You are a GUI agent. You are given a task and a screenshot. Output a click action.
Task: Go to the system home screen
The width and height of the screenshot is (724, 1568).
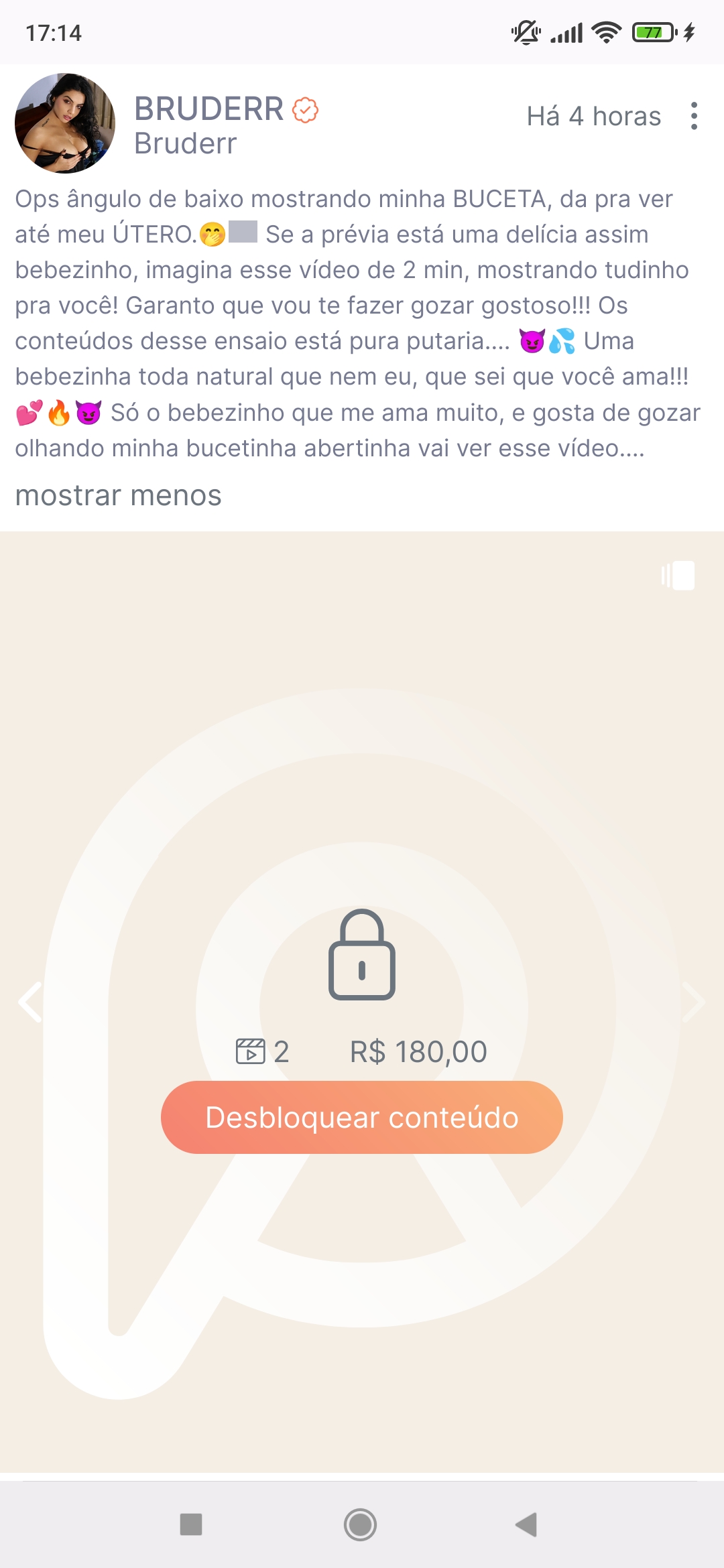(360, 1524)
